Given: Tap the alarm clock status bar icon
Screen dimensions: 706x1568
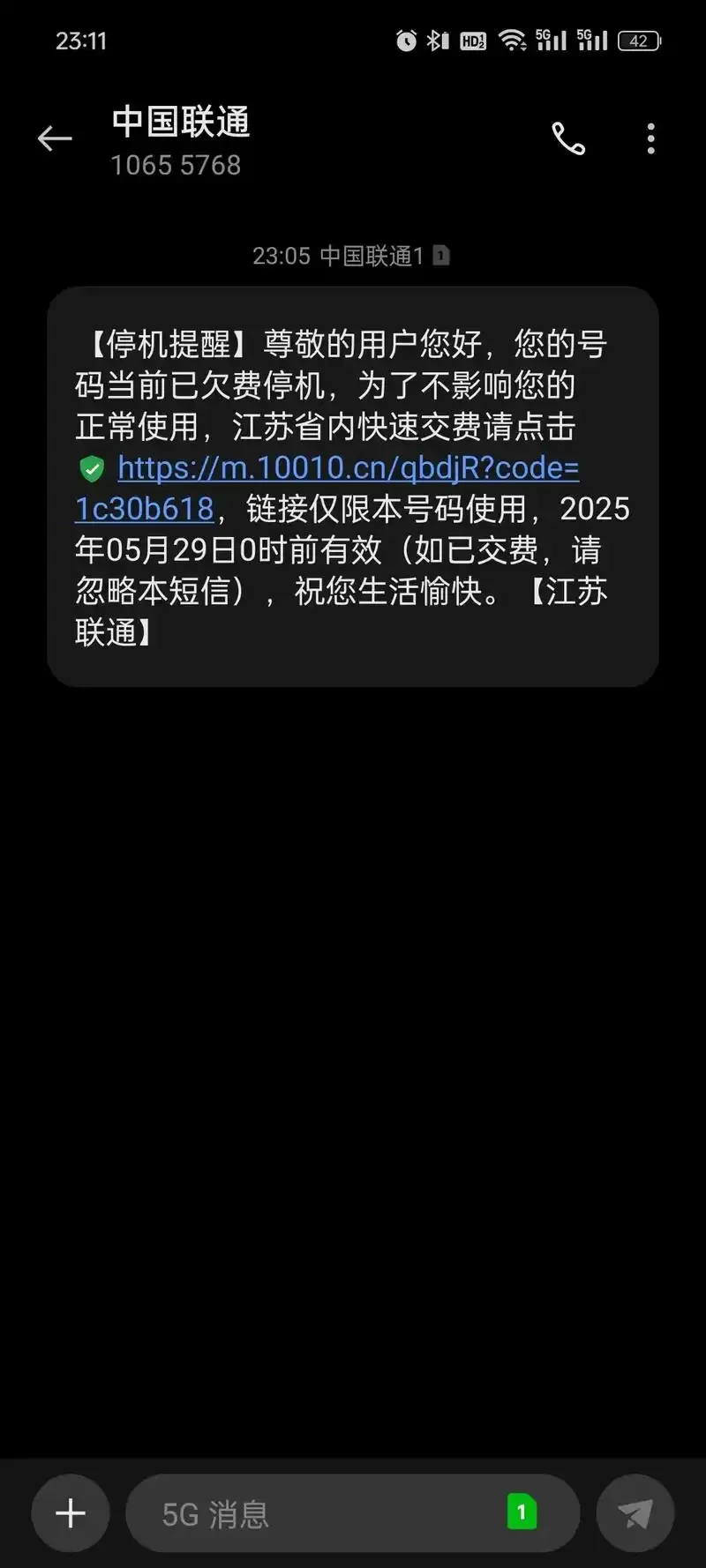Looking at the screenshot, I should pyautogui.click(x=406, y=39).
